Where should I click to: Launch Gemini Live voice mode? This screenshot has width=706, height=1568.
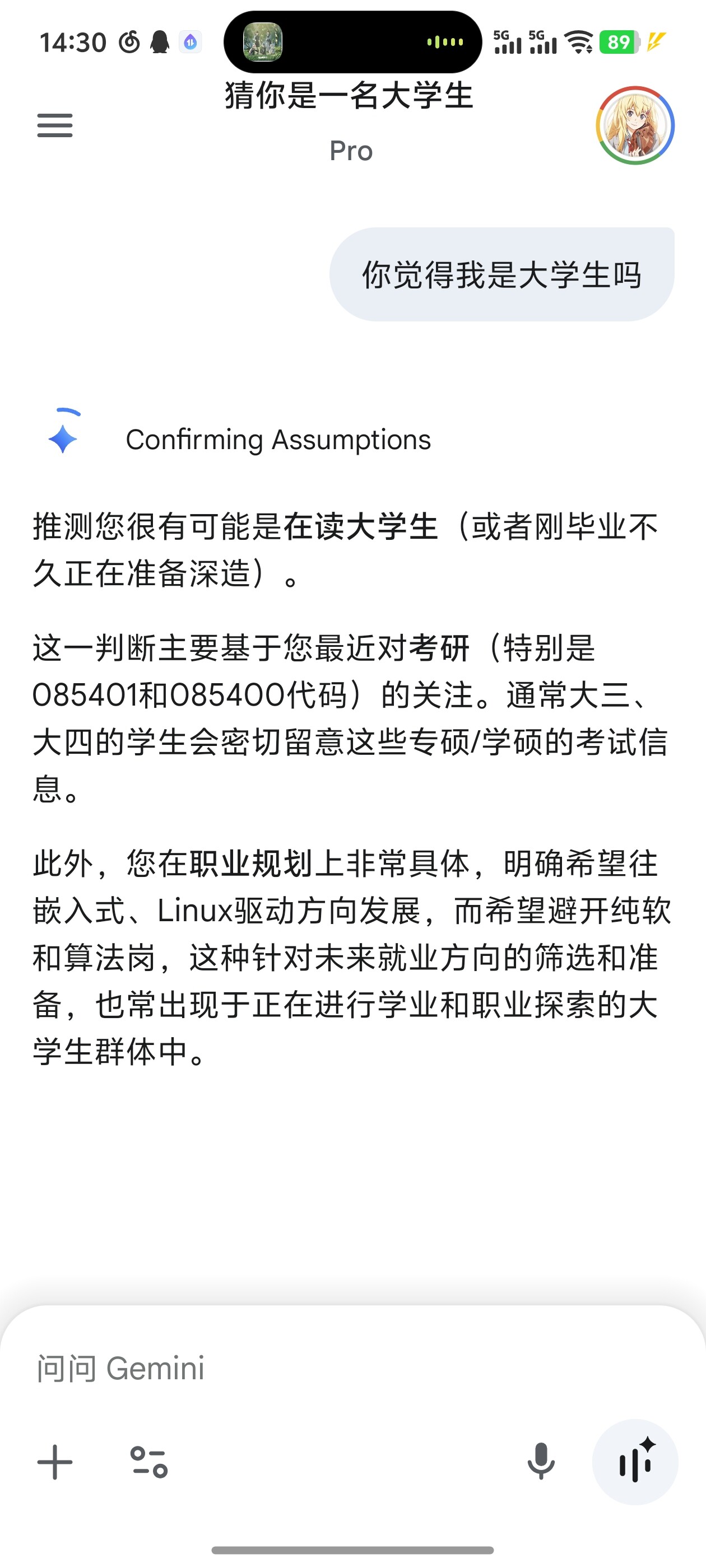(635, 1462)
